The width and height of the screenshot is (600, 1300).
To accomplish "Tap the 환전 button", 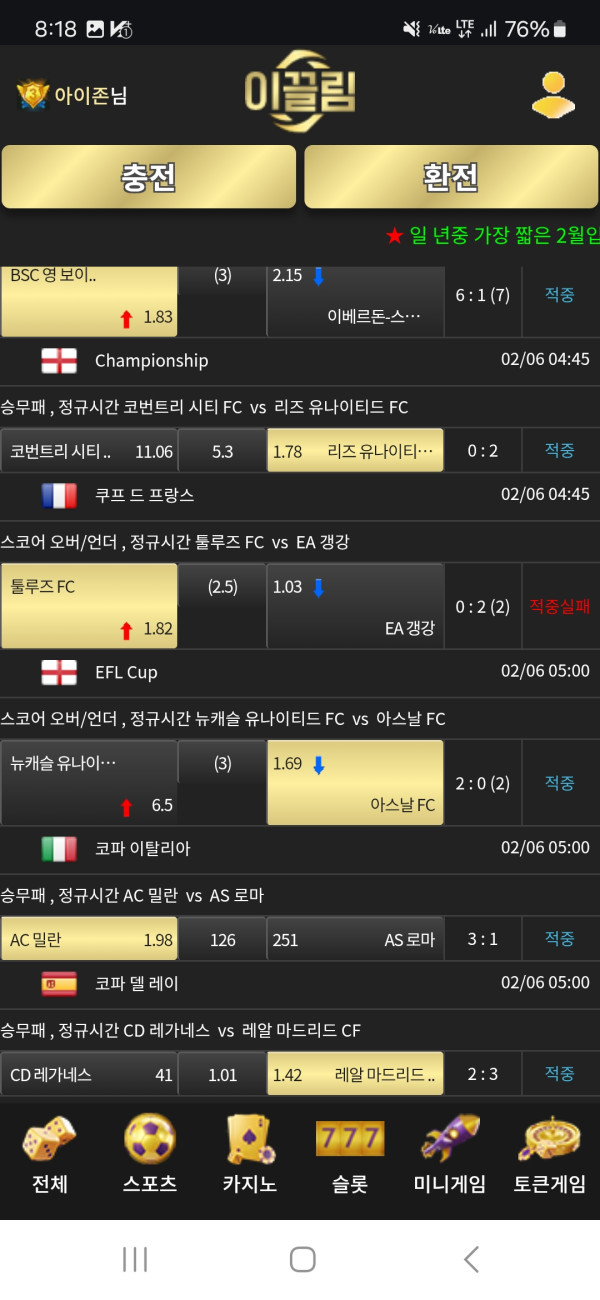I will pos(451,177).
